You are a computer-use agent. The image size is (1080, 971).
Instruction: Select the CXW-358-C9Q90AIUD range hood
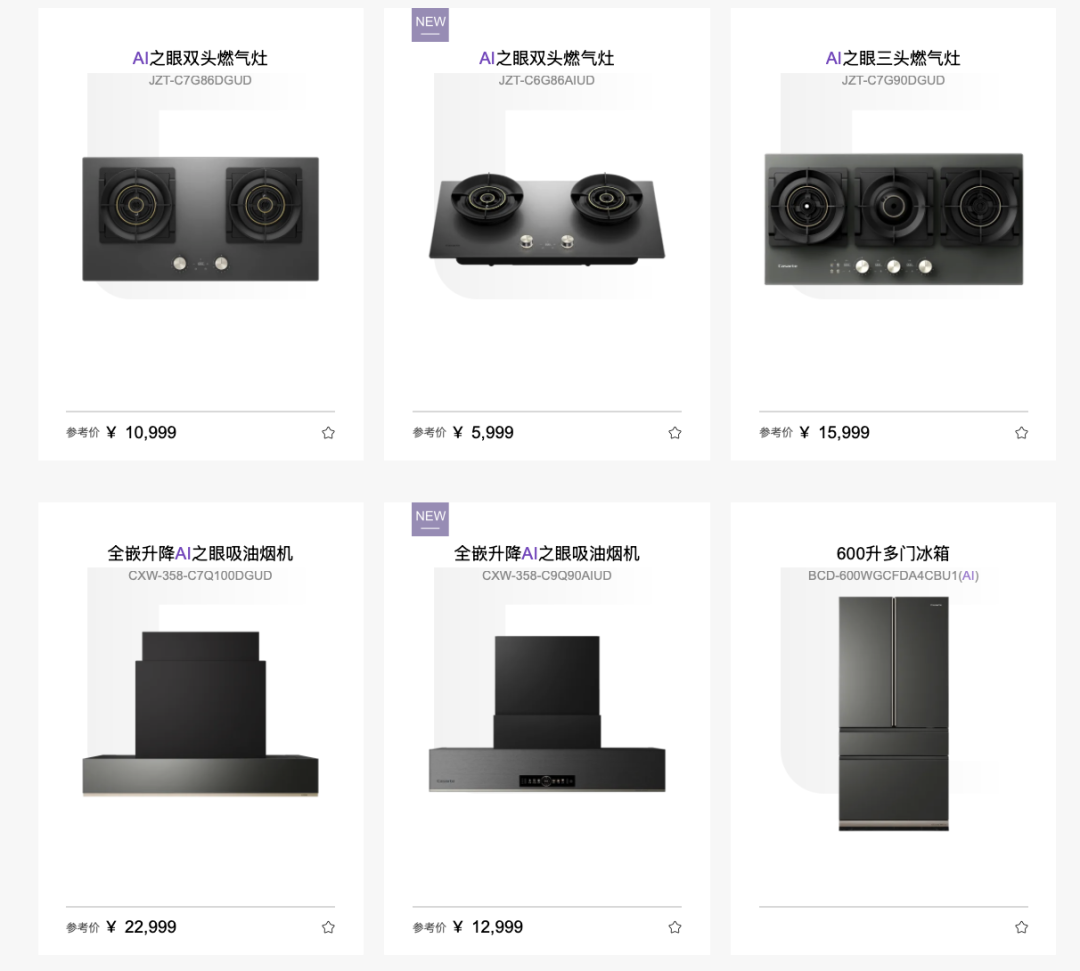tap(547, 729)
